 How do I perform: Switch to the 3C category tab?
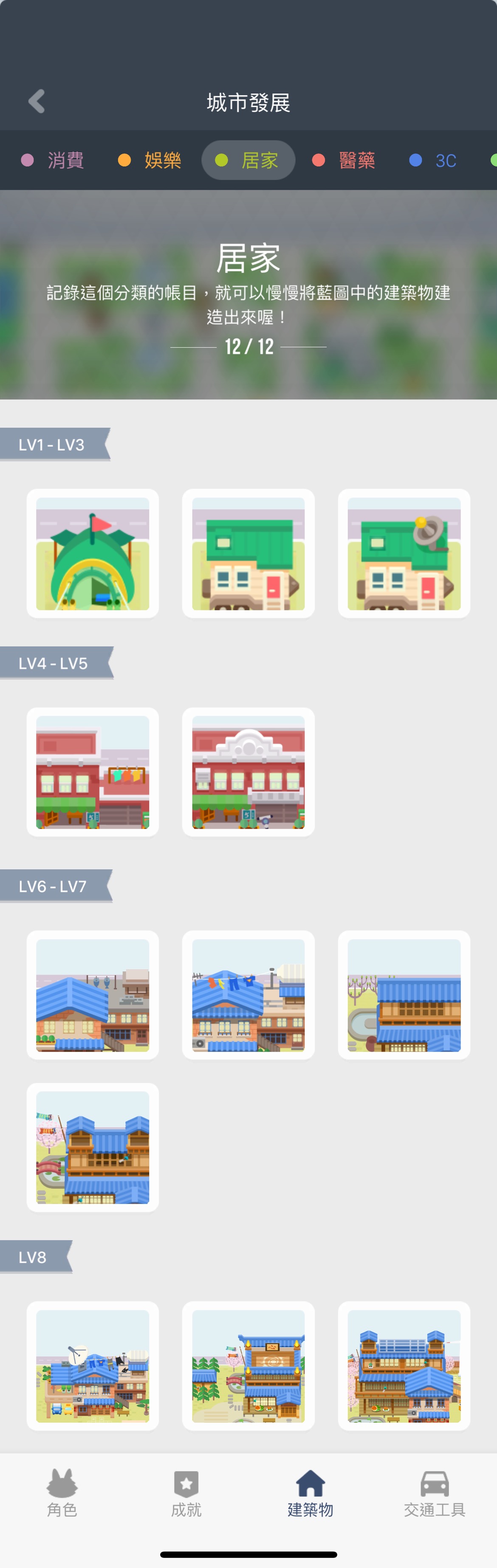pos(434,160)
